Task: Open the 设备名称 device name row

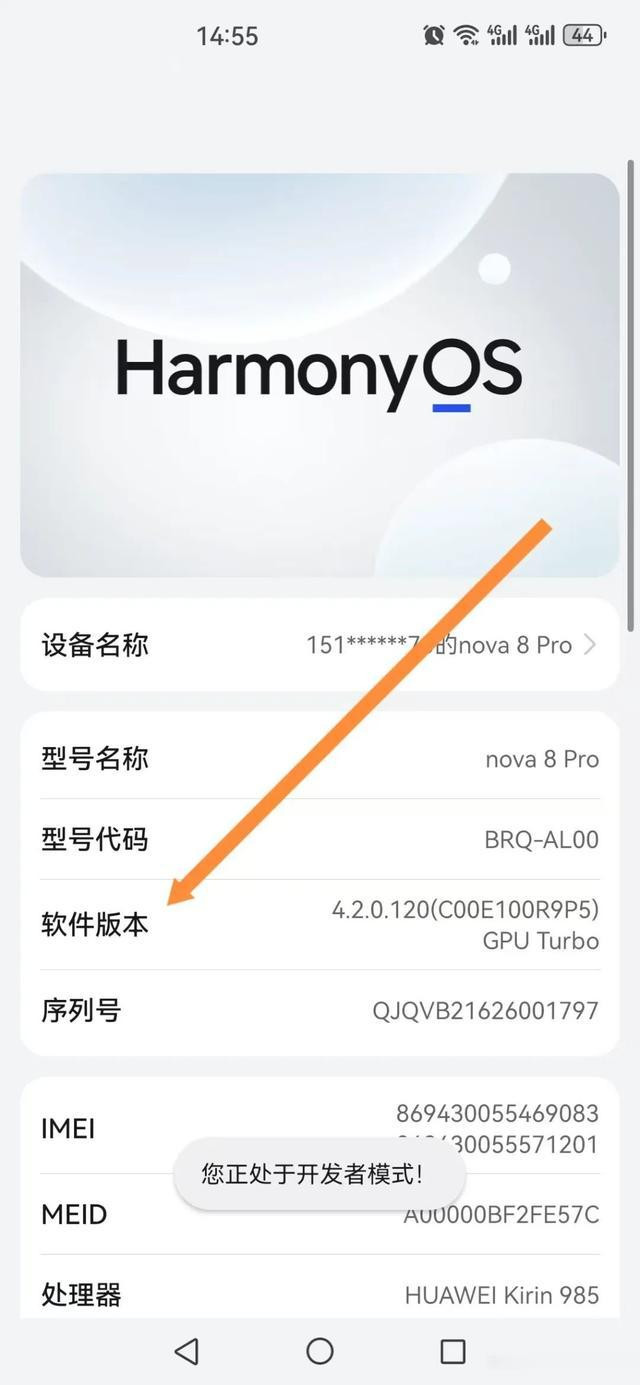Action: 320,645
